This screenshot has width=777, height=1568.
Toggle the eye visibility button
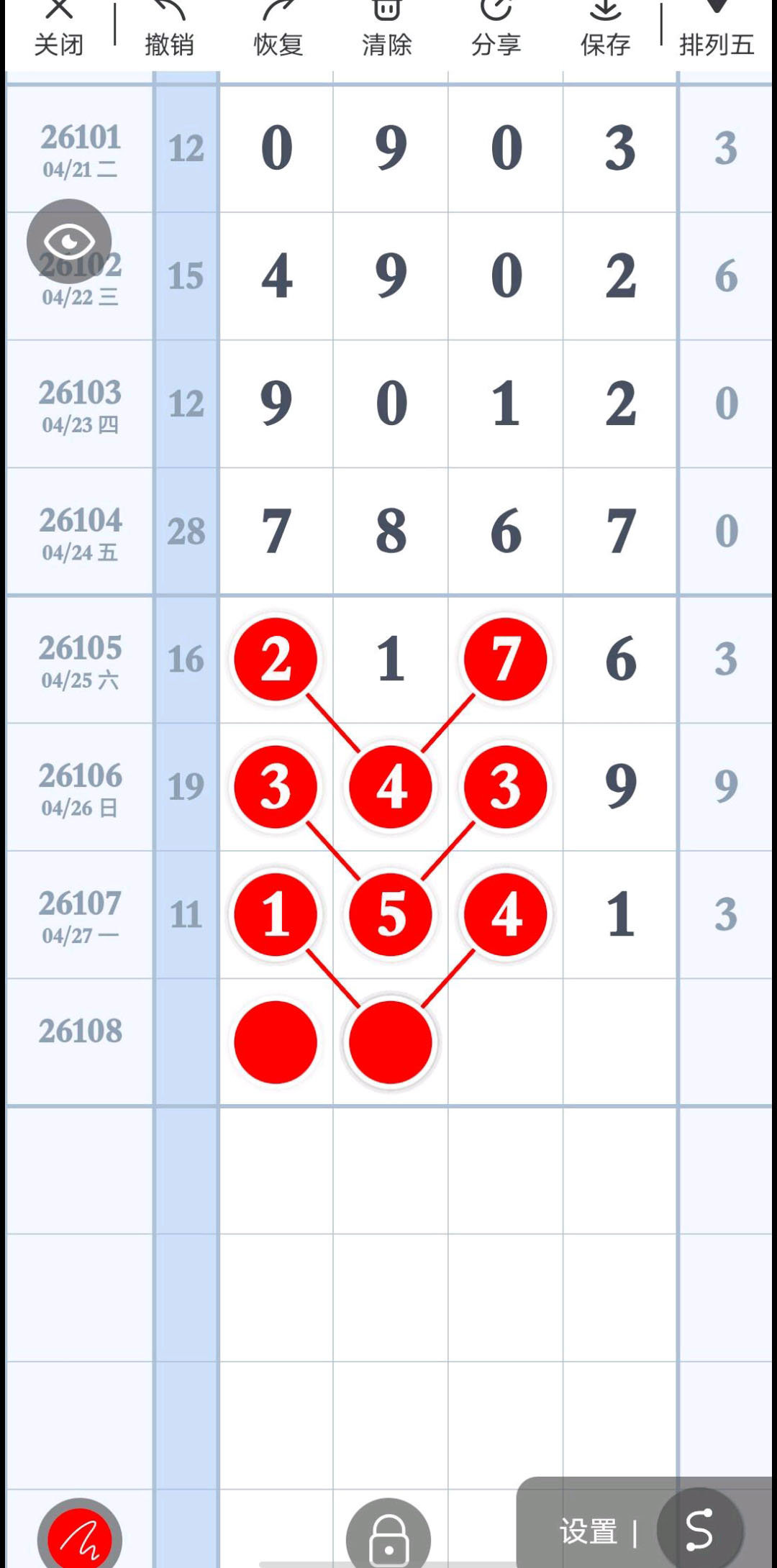(69, 241)
